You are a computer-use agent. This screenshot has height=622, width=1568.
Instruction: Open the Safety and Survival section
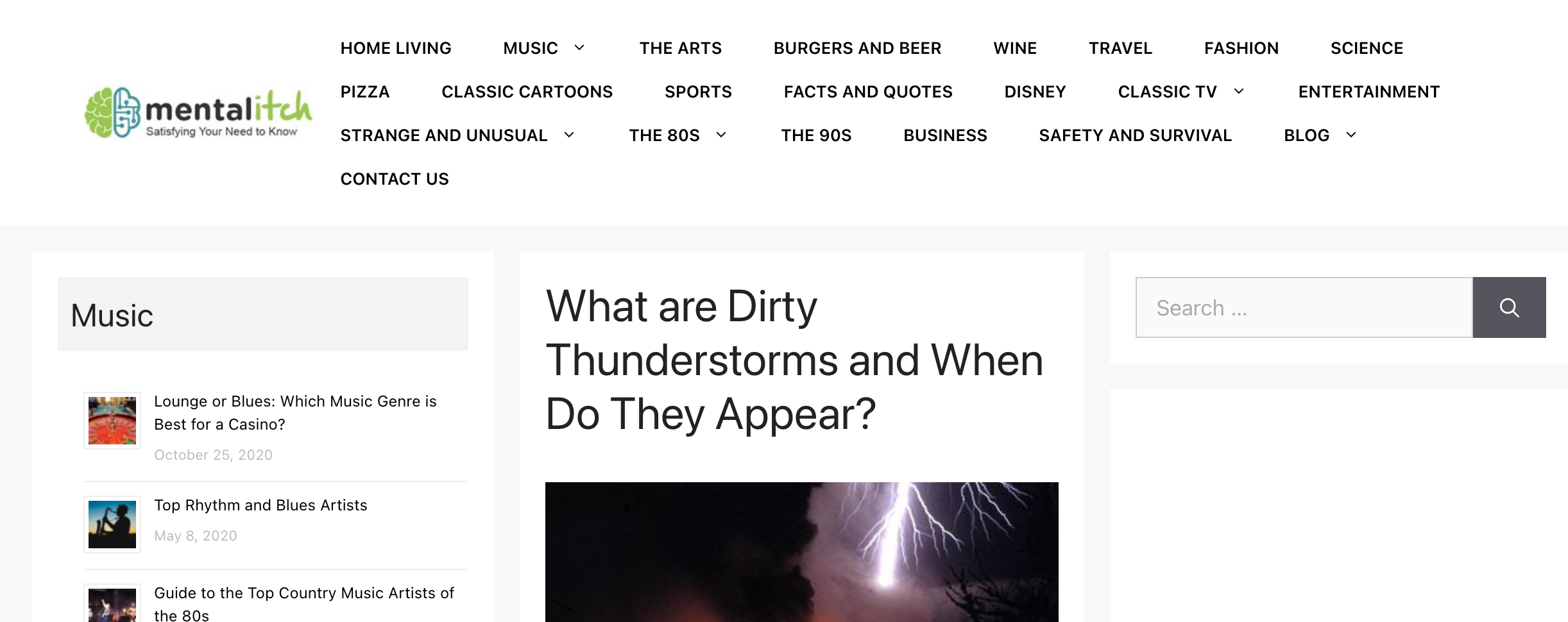1135,135
